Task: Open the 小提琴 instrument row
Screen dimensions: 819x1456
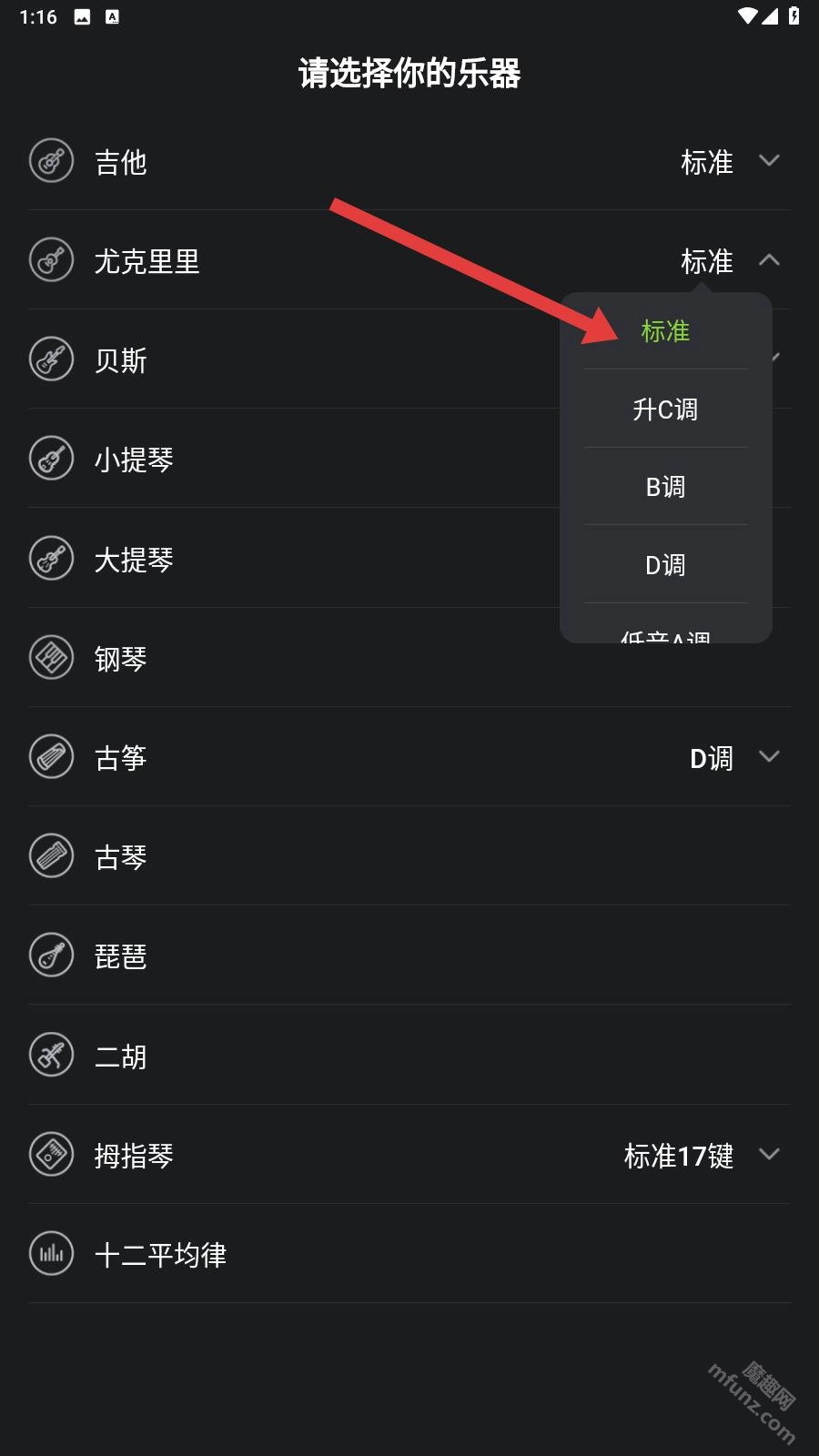Action: click(134, 460)
